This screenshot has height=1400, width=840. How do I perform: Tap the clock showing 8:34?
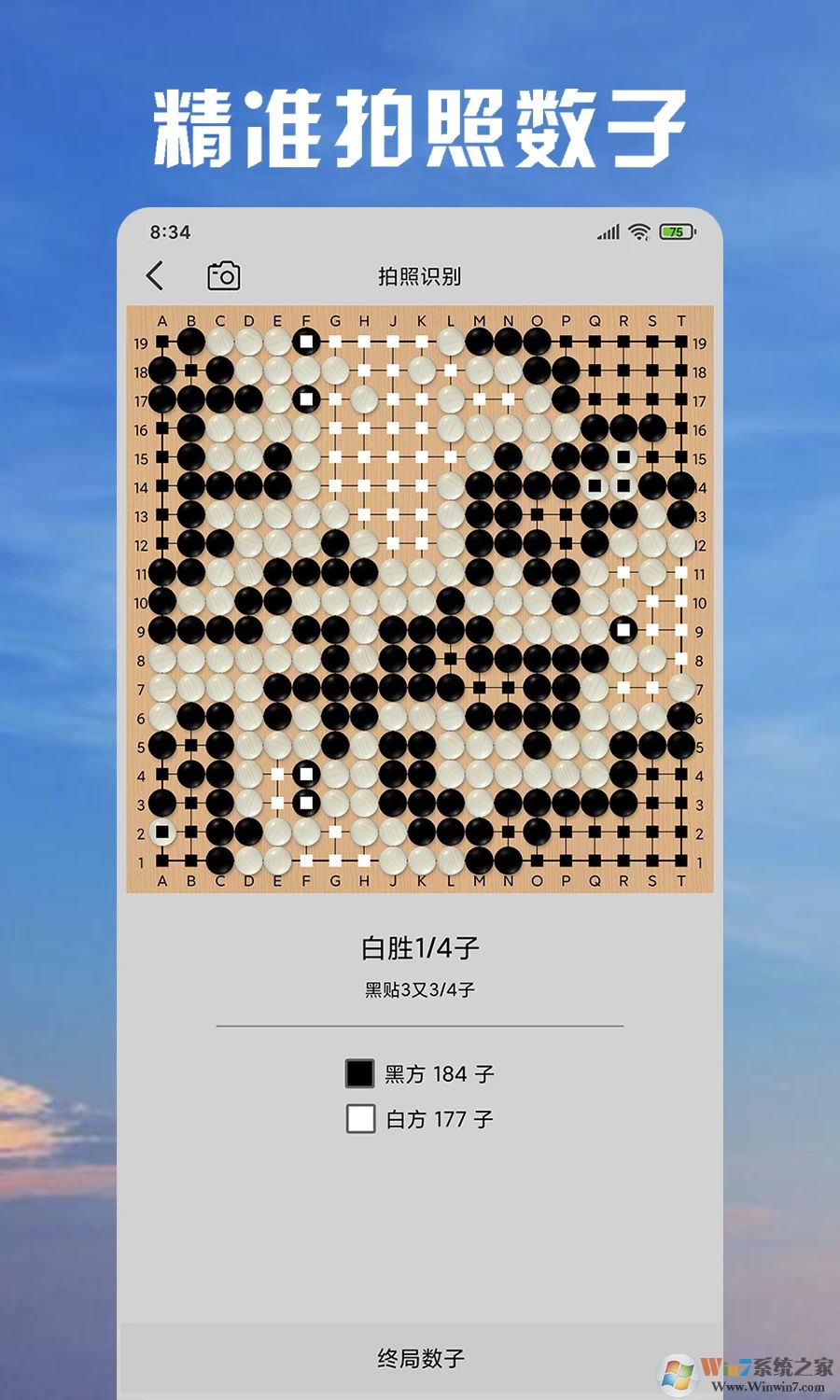tap(168, 231)
